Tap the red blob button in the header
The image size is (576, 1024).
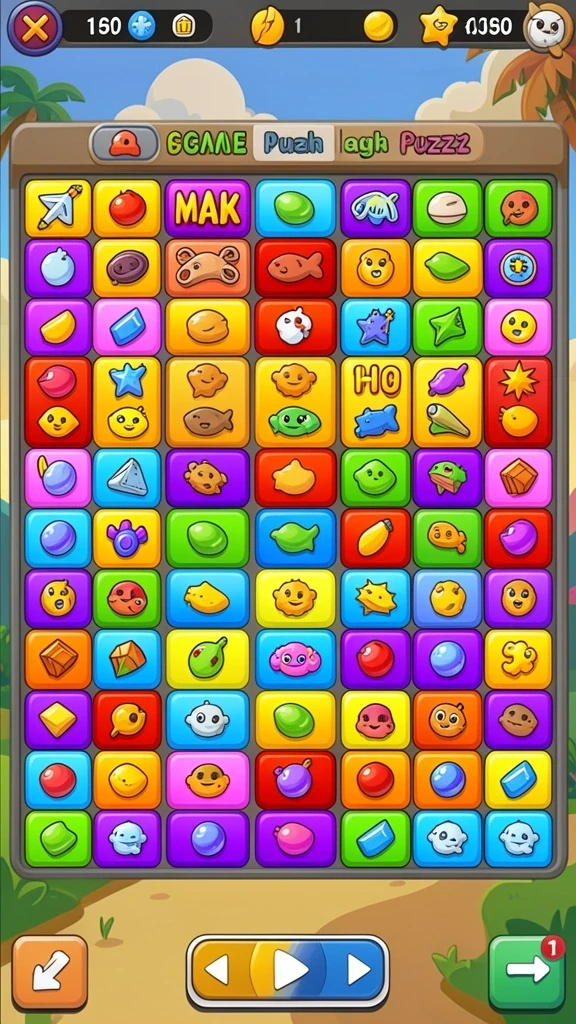tap(125, 143)
